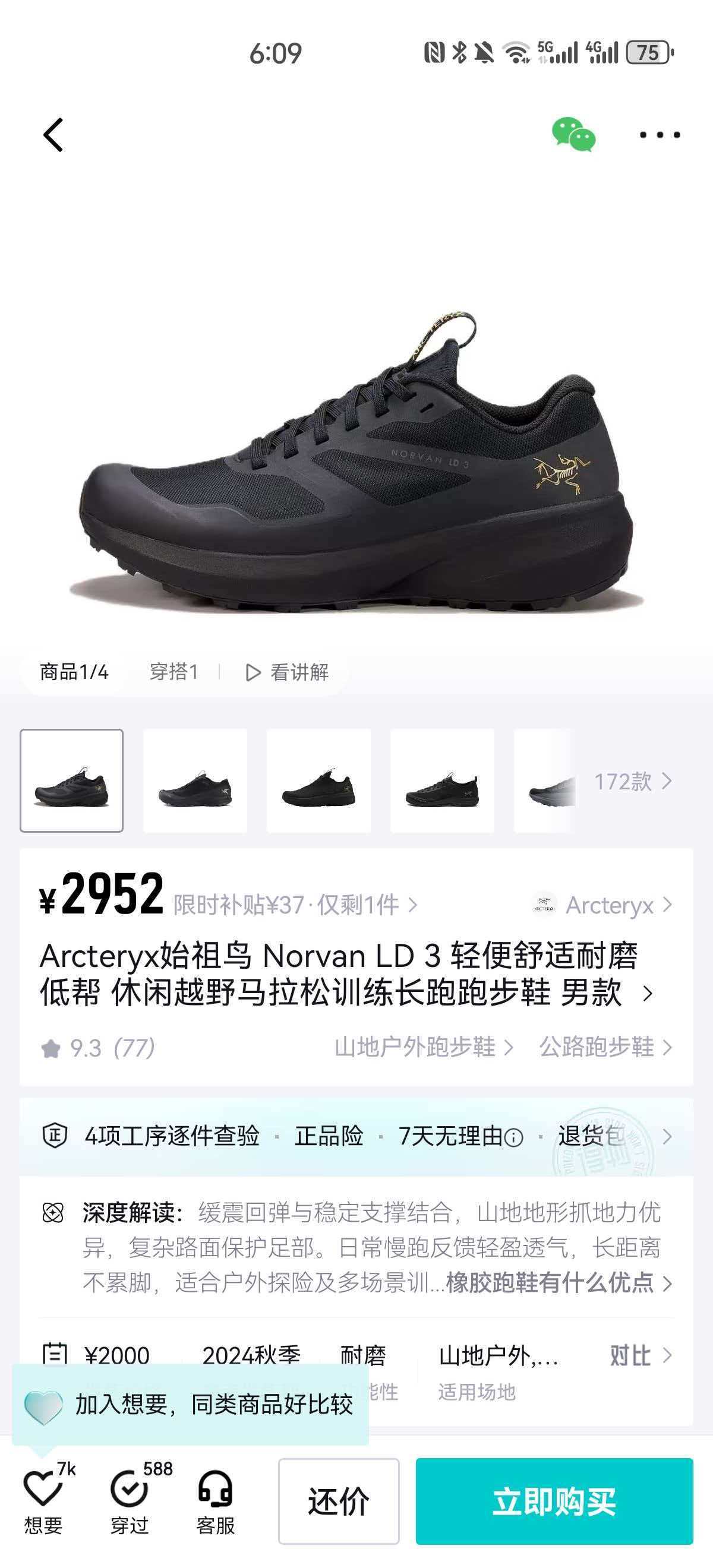Play the 看讲解 explanation video
The width and height of the screenshot is (713, 1568).
coord(288,672)
